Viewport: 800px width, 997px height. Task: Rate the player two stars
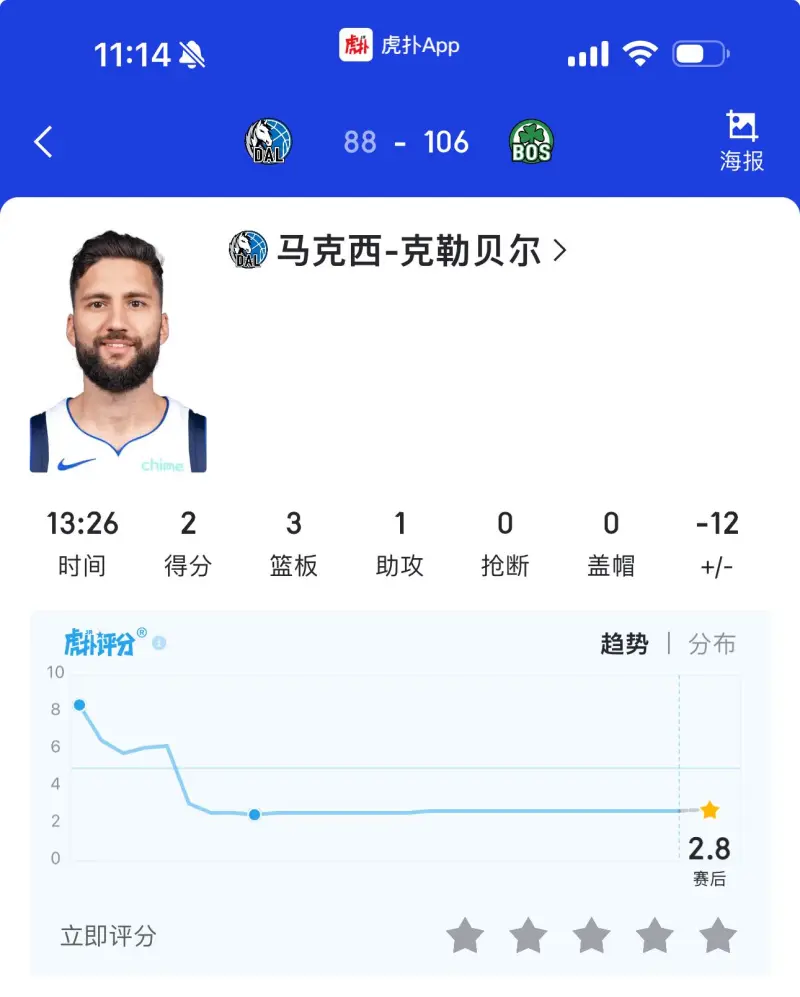click(528, 937)
